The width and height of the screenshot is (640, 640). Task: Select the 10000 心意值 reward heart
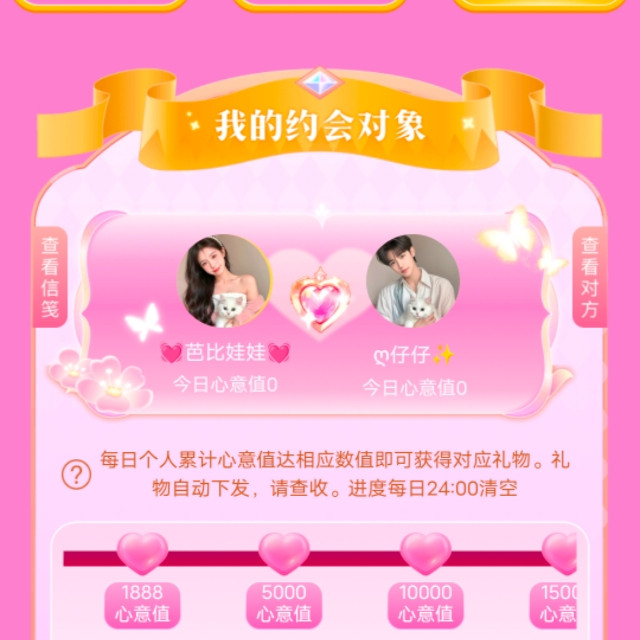click(426, 553)
